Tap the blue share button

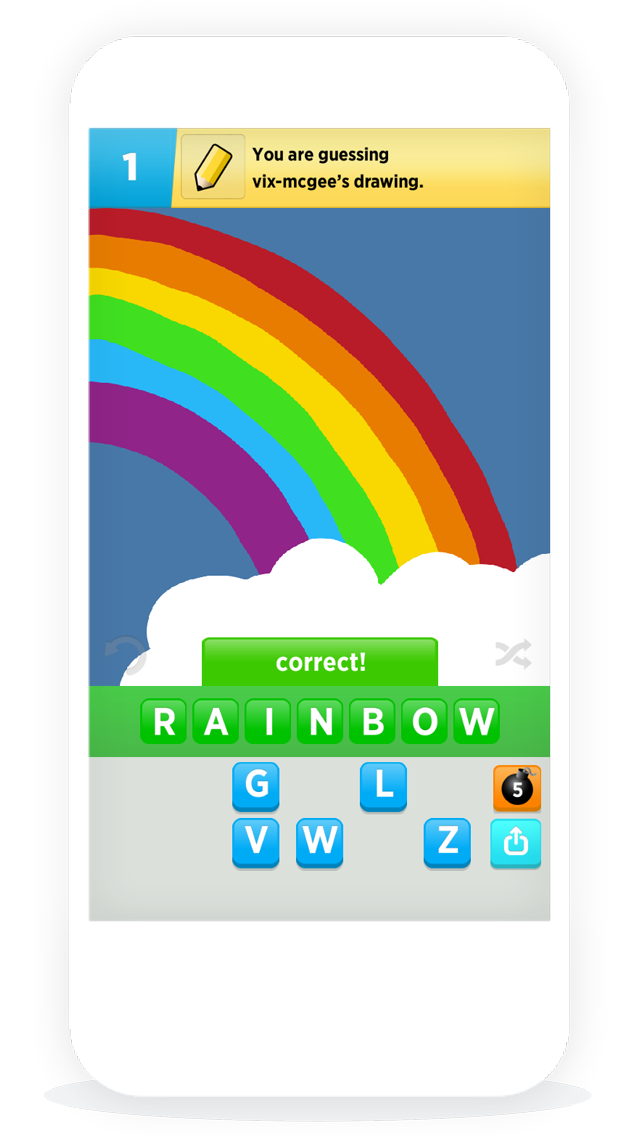pos(516,843)
